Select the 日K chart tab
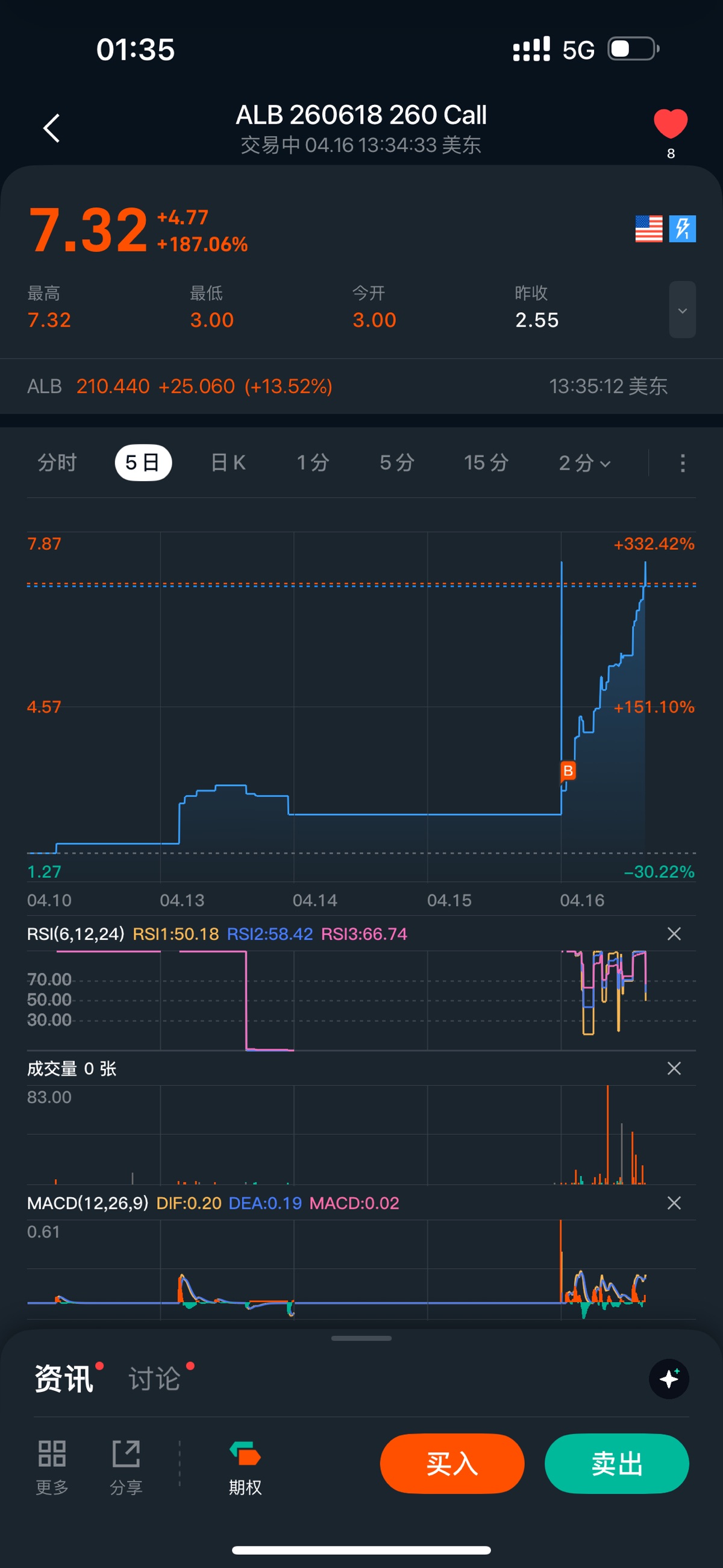The width and height of the screenshot is (723, 1568). click(228, 462)
